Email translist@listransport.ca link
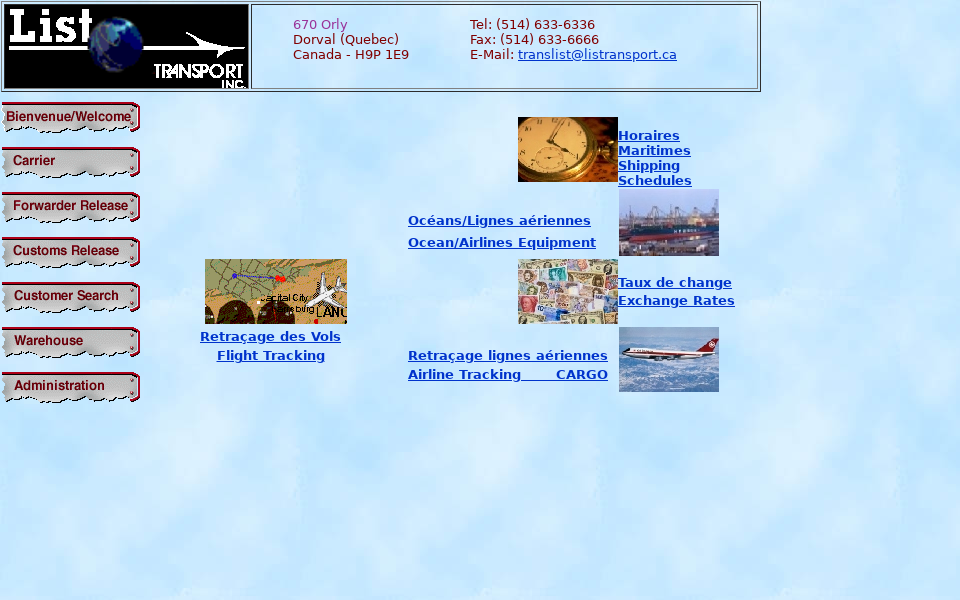The image size is (960, 600). click(597, 55)
